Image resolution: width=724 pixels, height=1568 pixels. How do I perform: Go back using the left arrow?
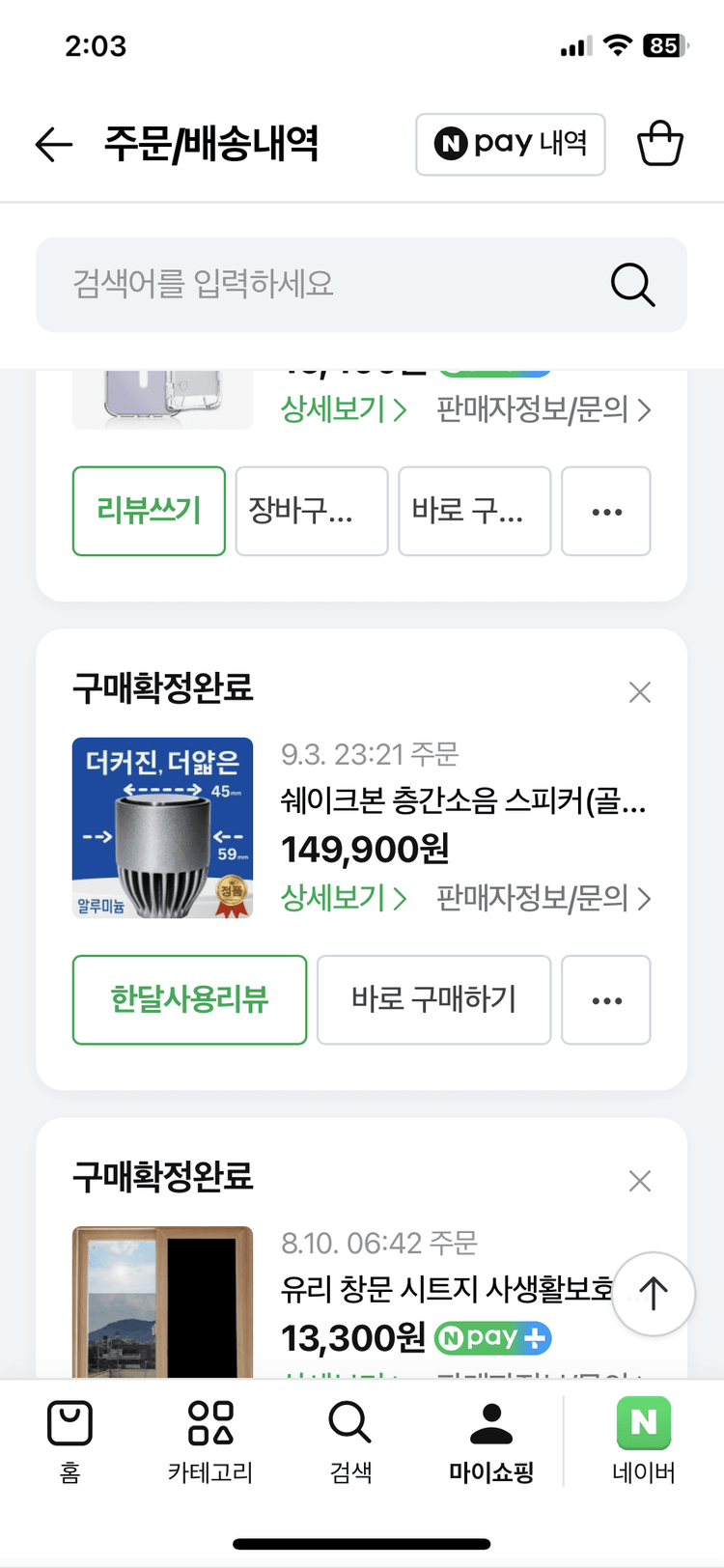53,143
